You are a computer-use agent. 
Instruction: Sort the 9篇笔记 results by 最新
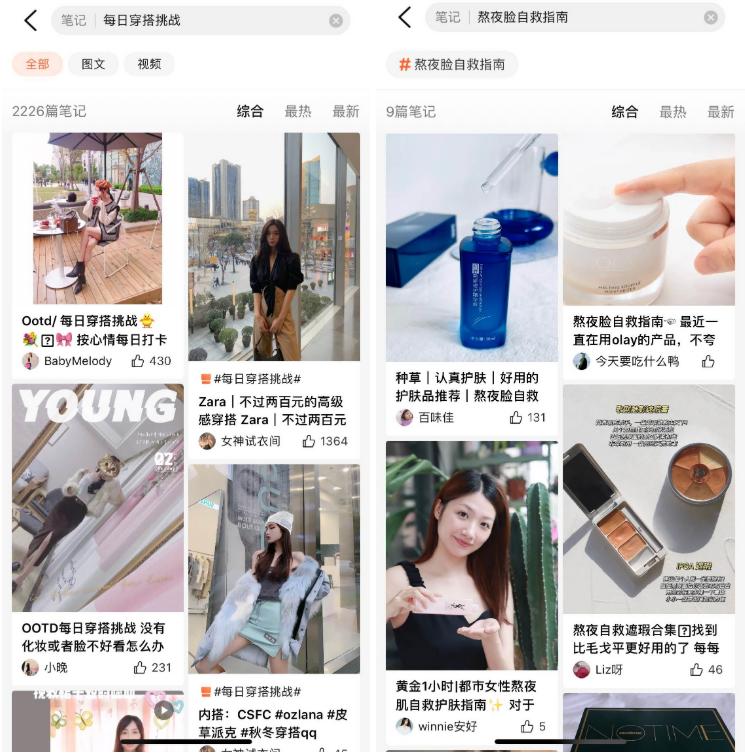[720, 112]
